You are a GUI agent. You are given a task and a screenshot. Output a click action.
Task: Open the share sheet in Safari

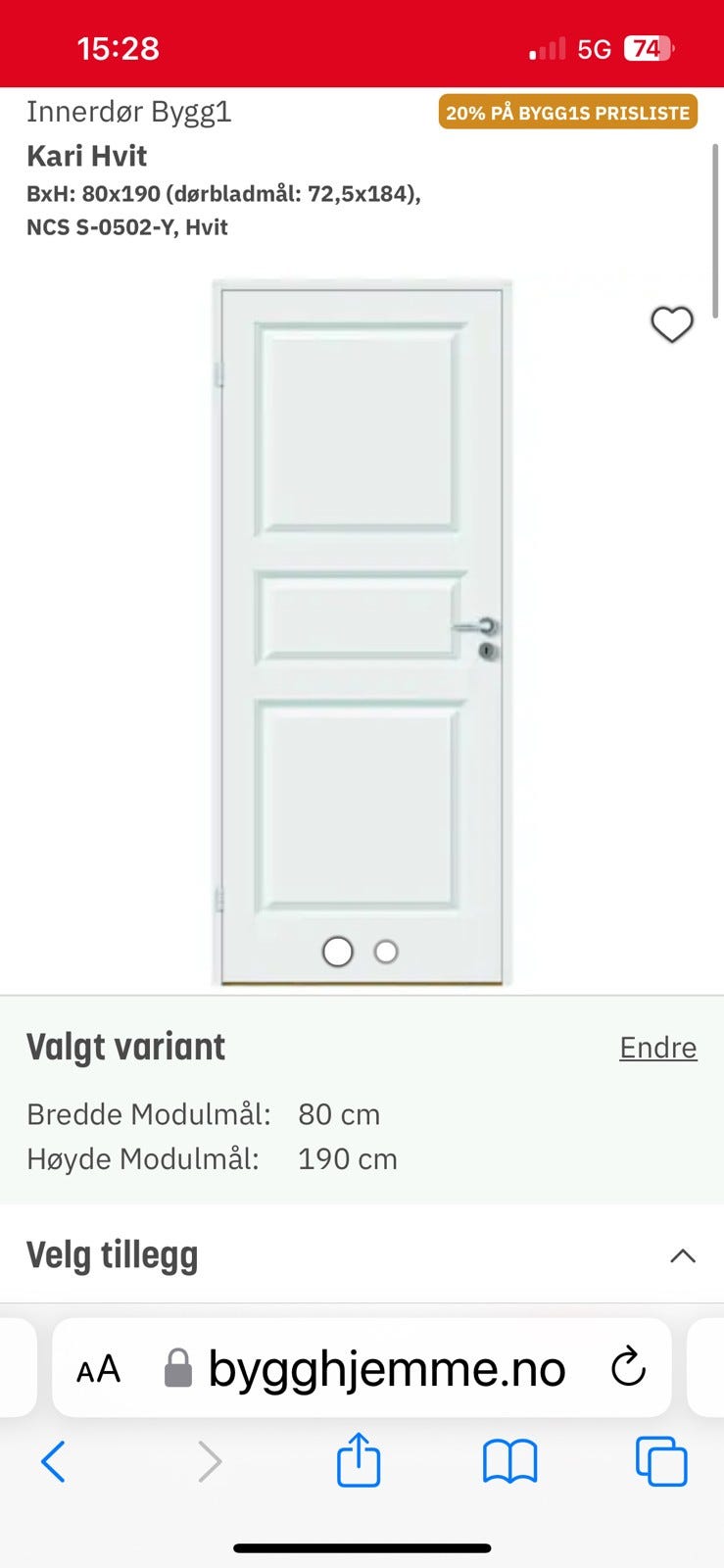pyautogui.click(x=359, y=1460)
